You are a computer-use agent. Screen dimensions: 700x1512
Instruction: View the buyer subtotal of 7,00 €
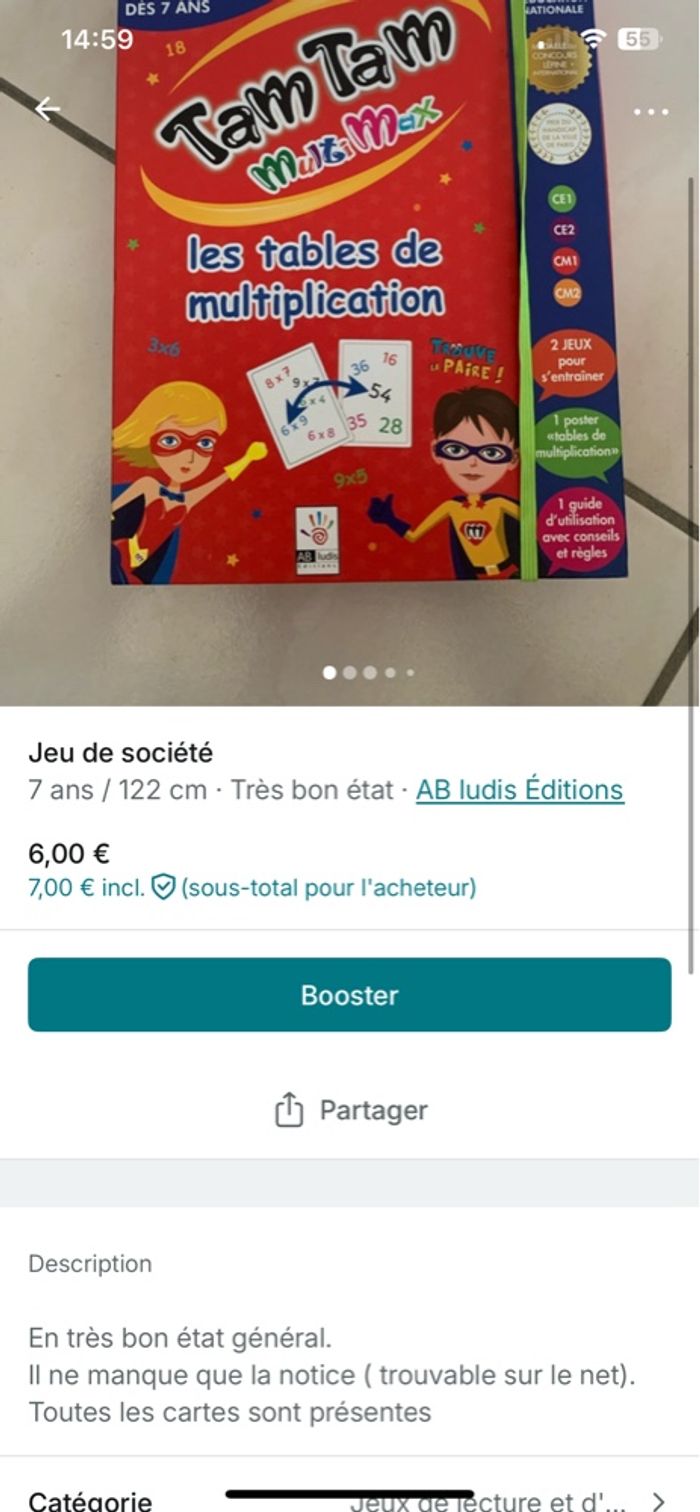[x=252, y=887]
